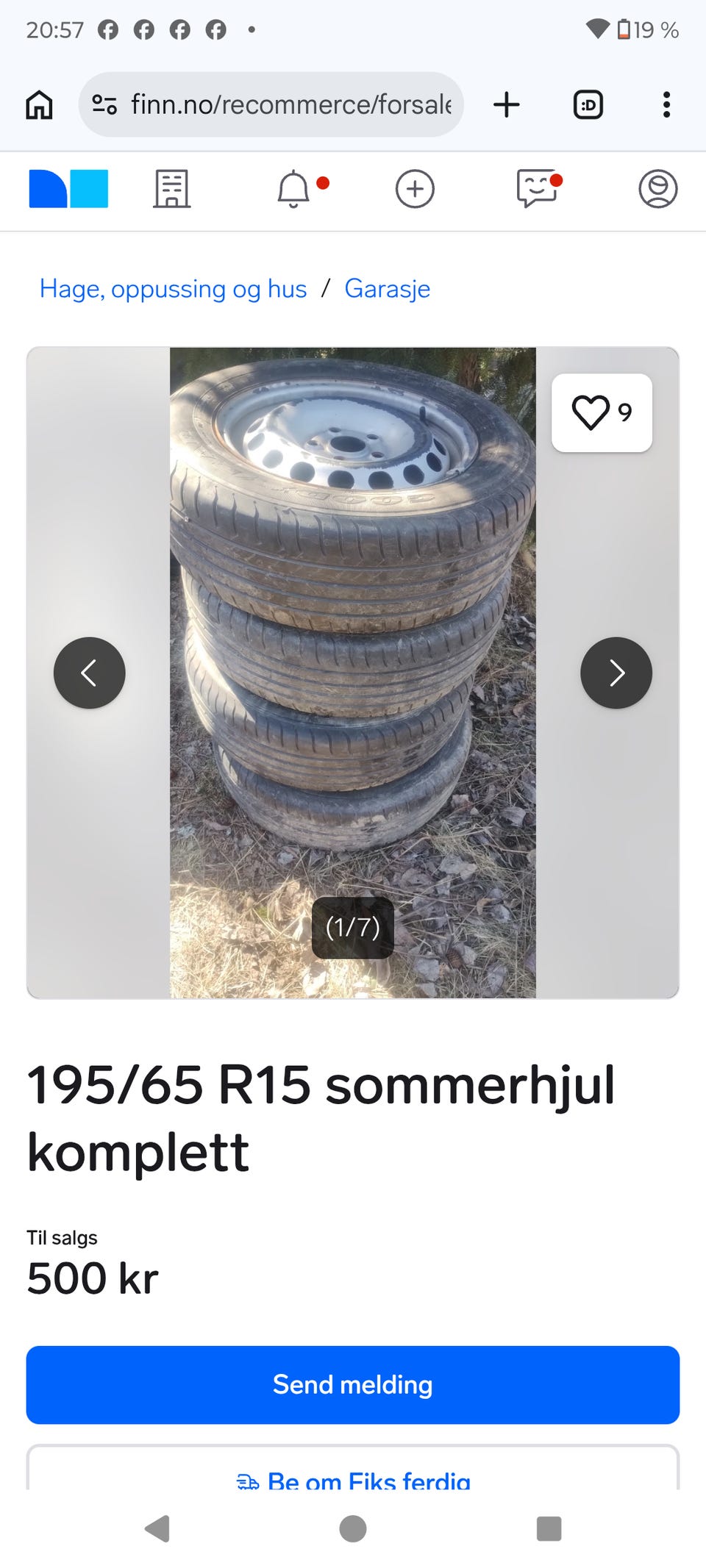This screenshot has width=706, height=1568.
Task: Open a new browser tab
Action: (506, 104)
